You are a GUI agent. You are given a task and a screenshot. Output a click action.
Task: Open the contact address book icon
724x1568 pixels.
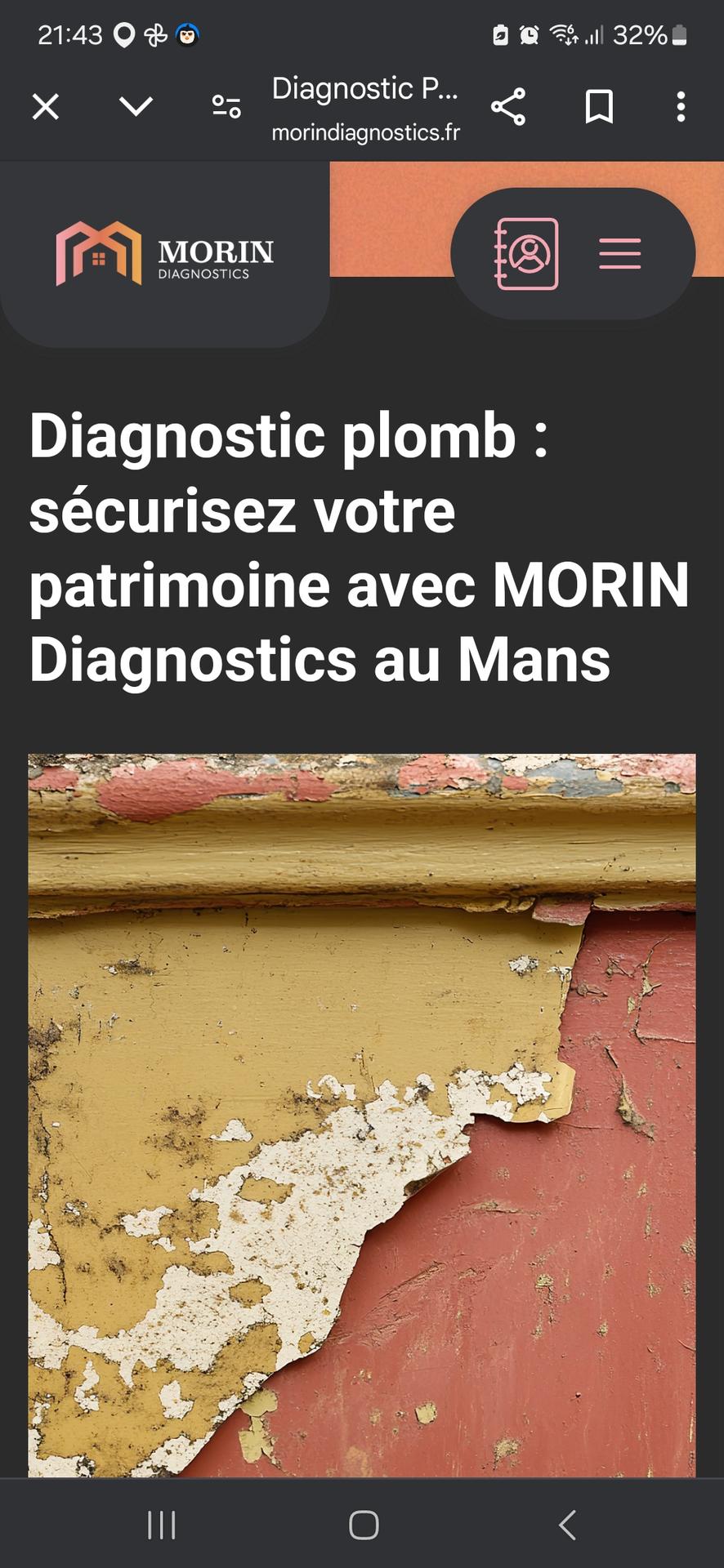527,253
